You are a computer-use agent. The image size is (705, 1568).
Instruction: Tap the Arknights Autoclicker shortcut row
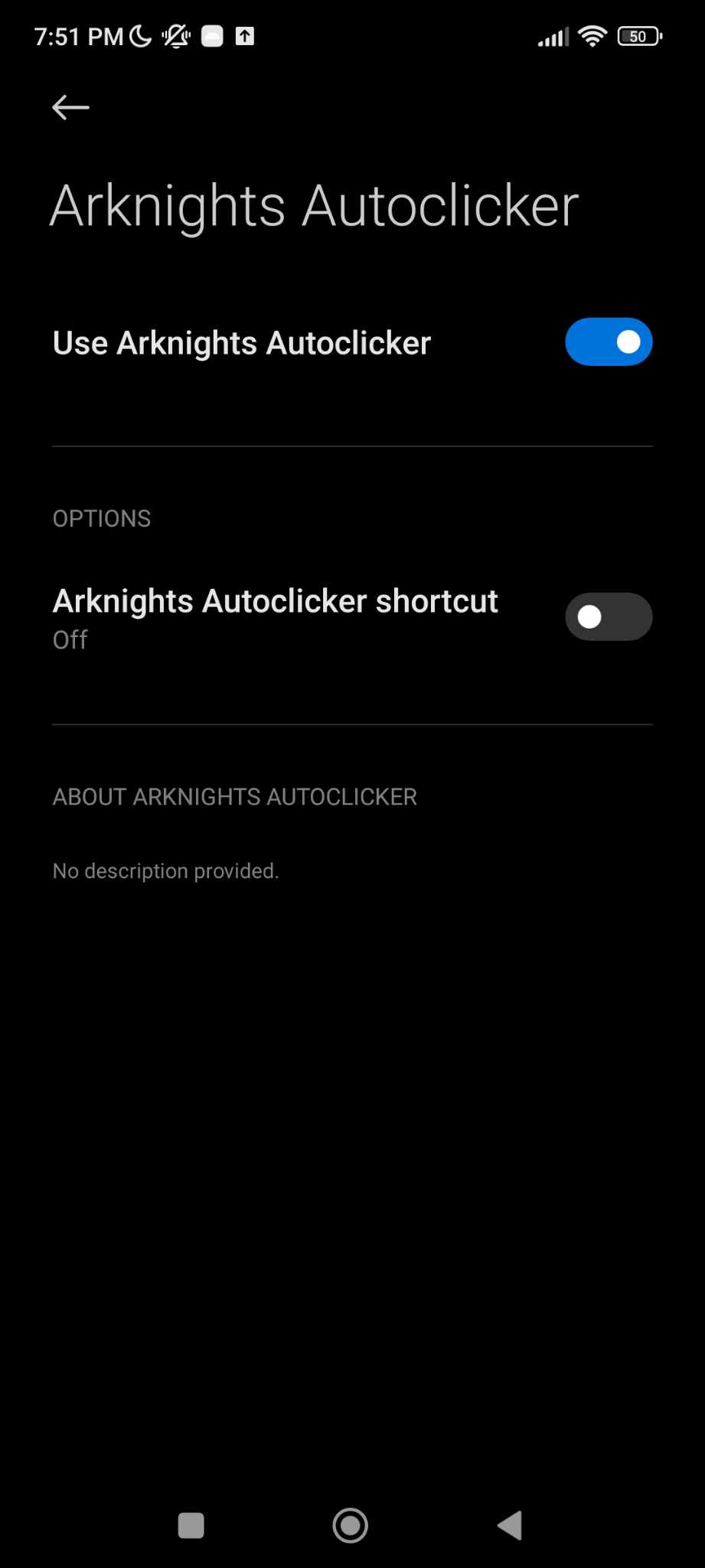pyautogui.click(x=276, y=616)
